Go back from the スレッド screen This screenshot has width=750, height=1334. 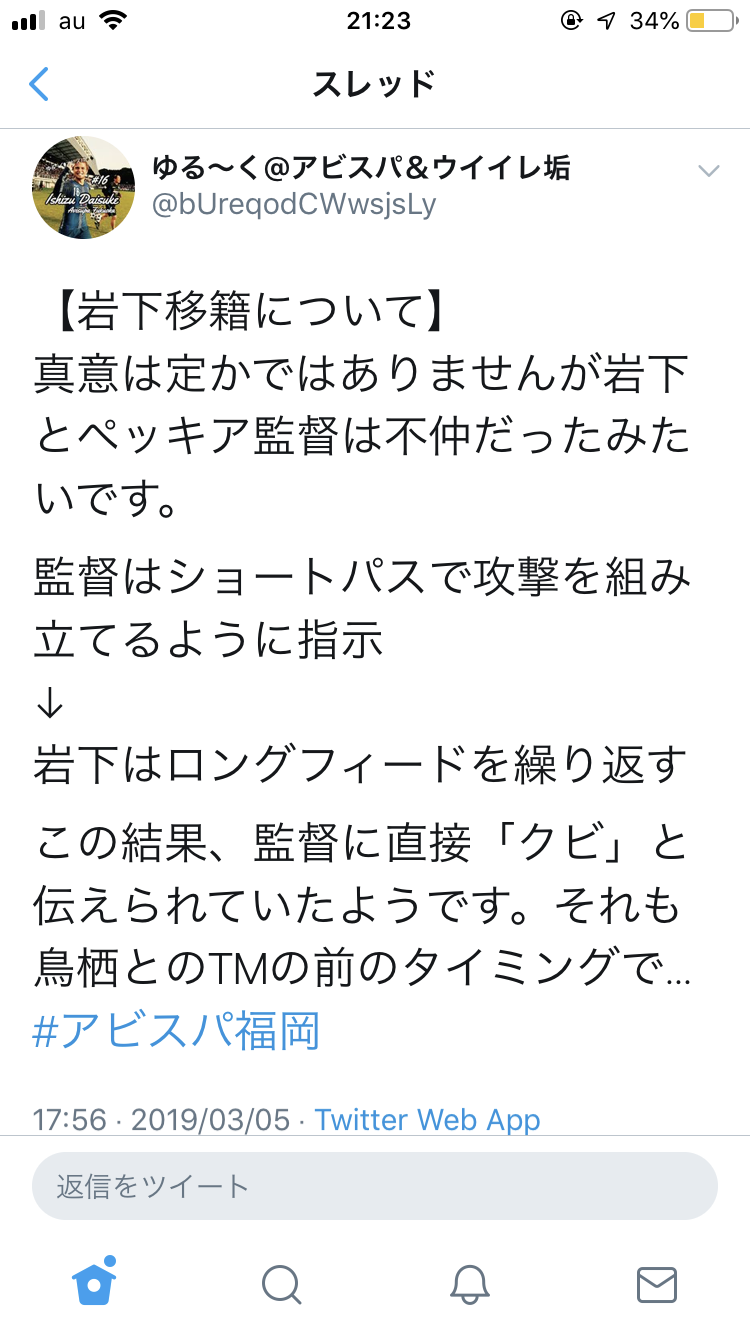39,84
